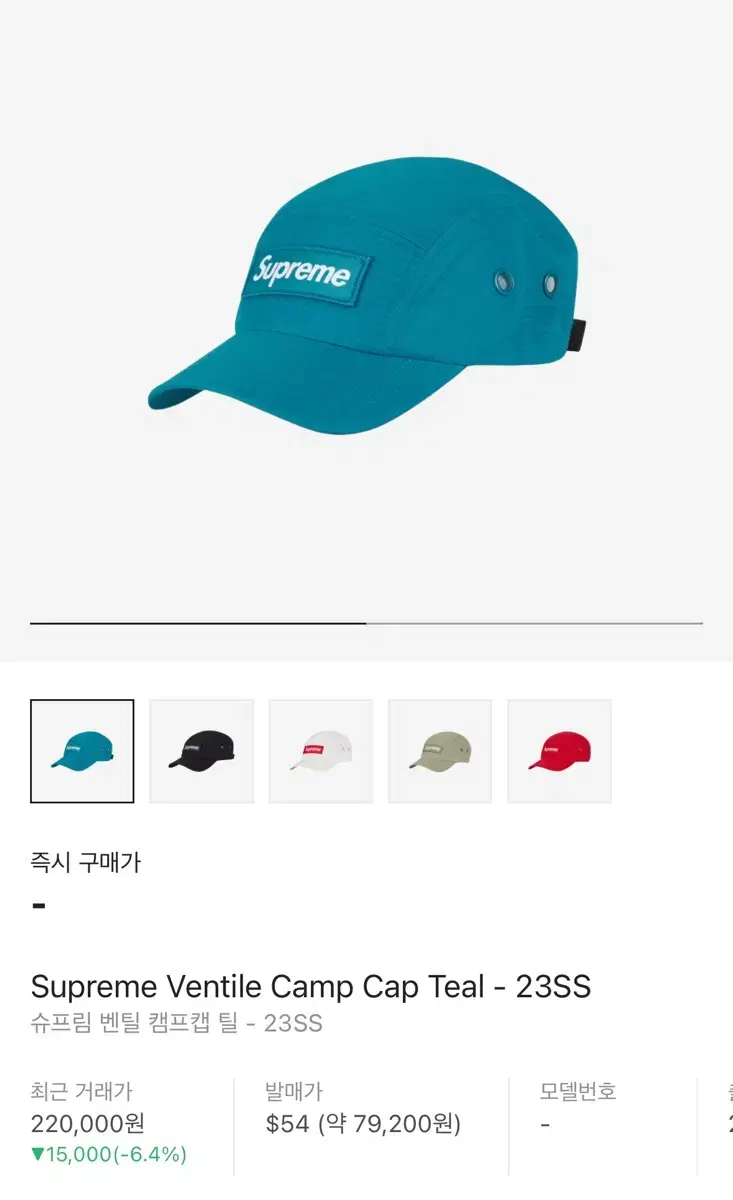Click the main teal cap product image
Image resolution: width=733 pixels, height=1200 pixels.
[x=366, y=300]
